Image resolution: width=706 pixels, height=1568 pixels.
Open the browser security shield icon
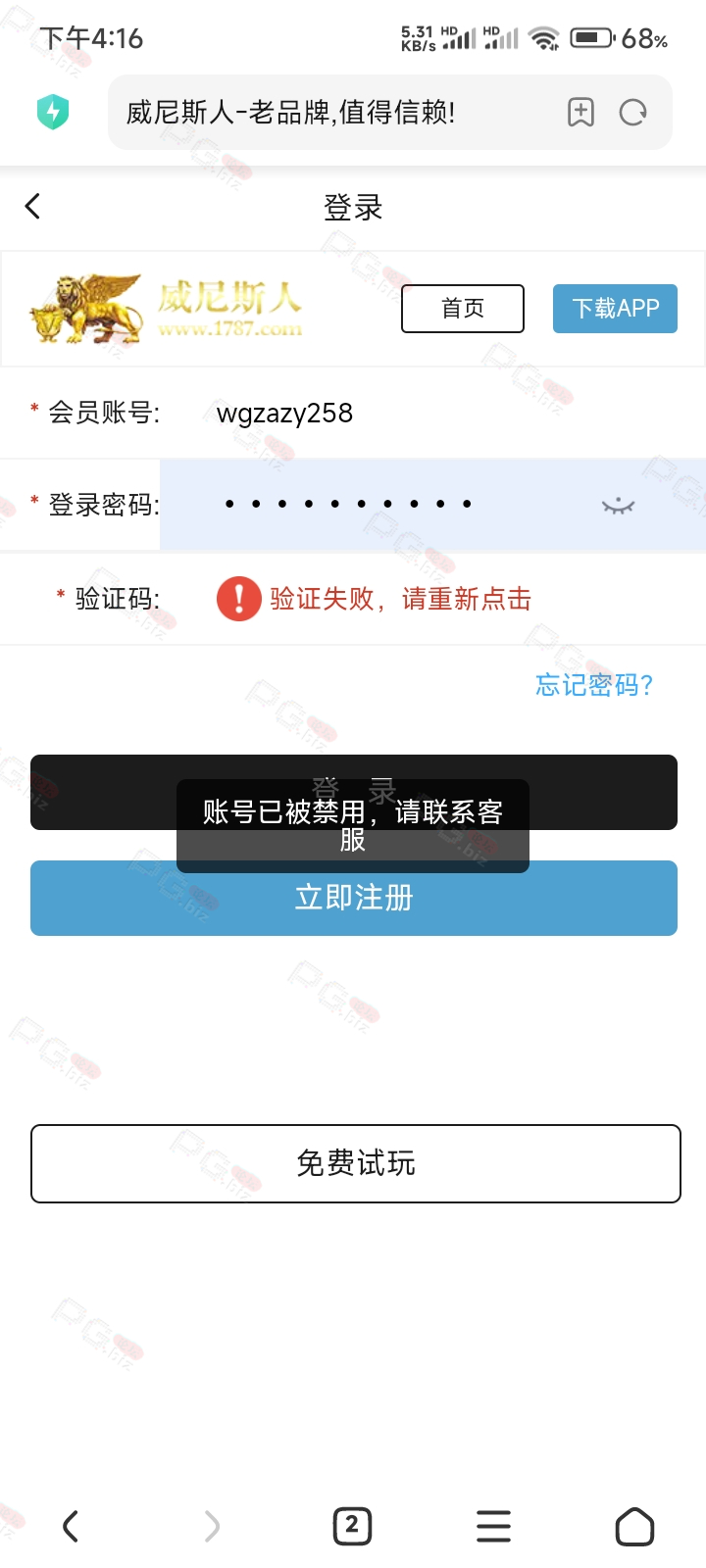click(53, 113)
